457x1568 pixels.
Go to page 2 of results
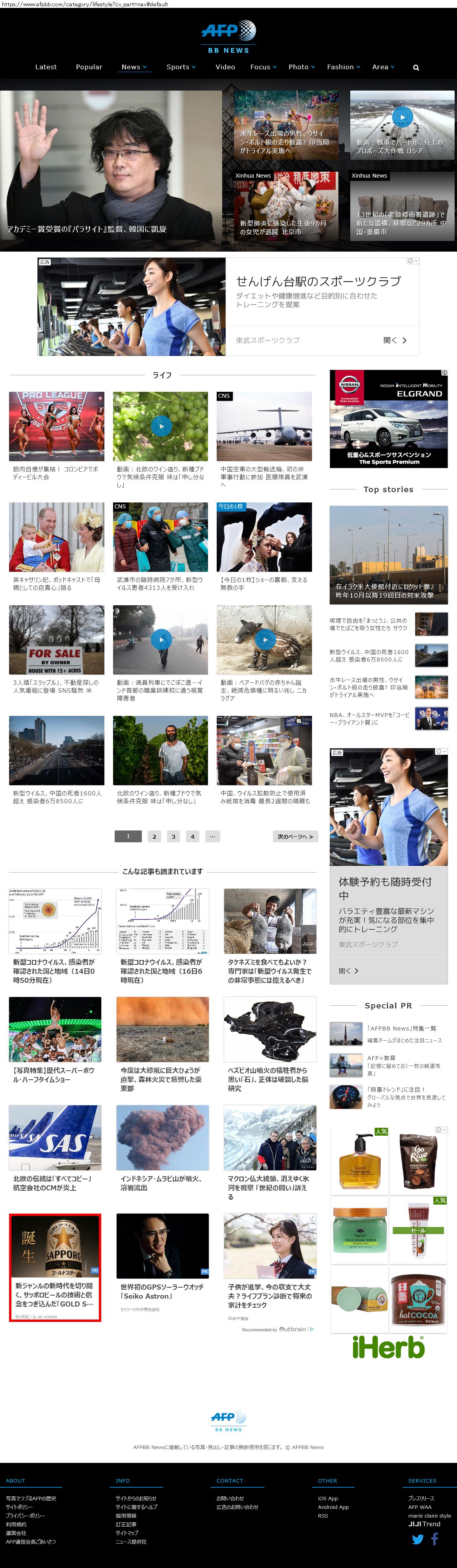point(154,836)
